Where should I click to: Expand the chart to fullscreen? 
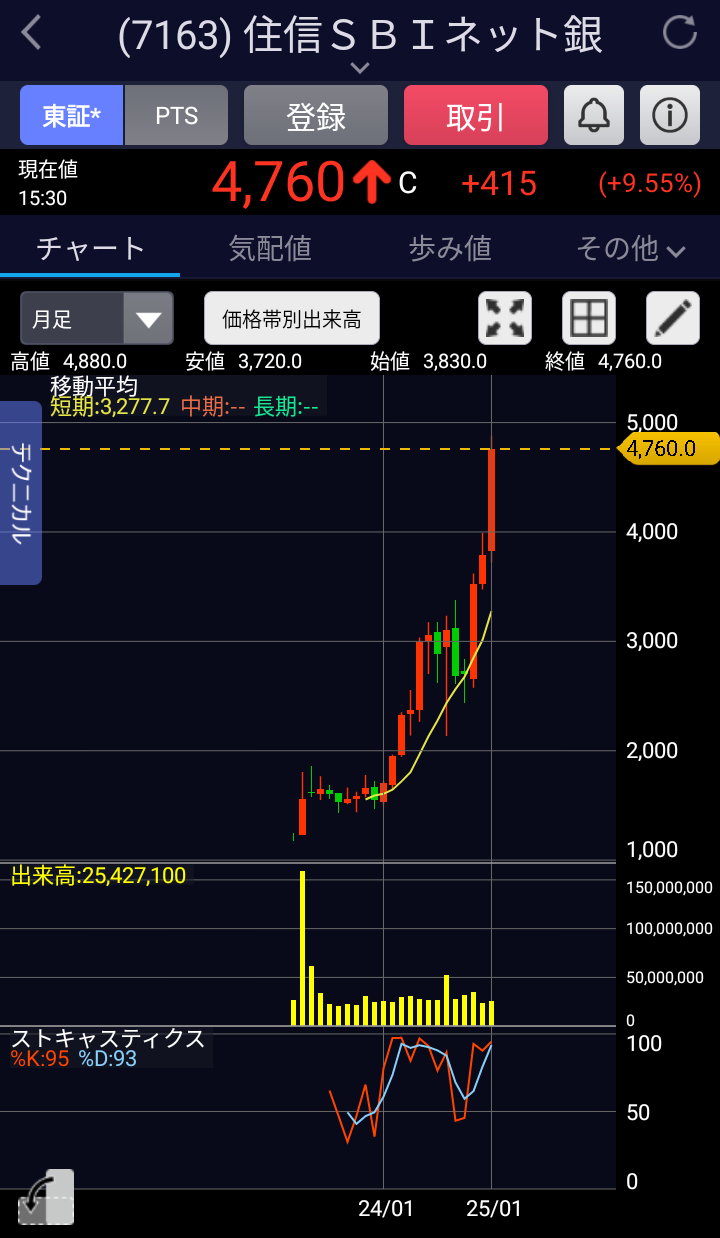click(x=506, y=319)
